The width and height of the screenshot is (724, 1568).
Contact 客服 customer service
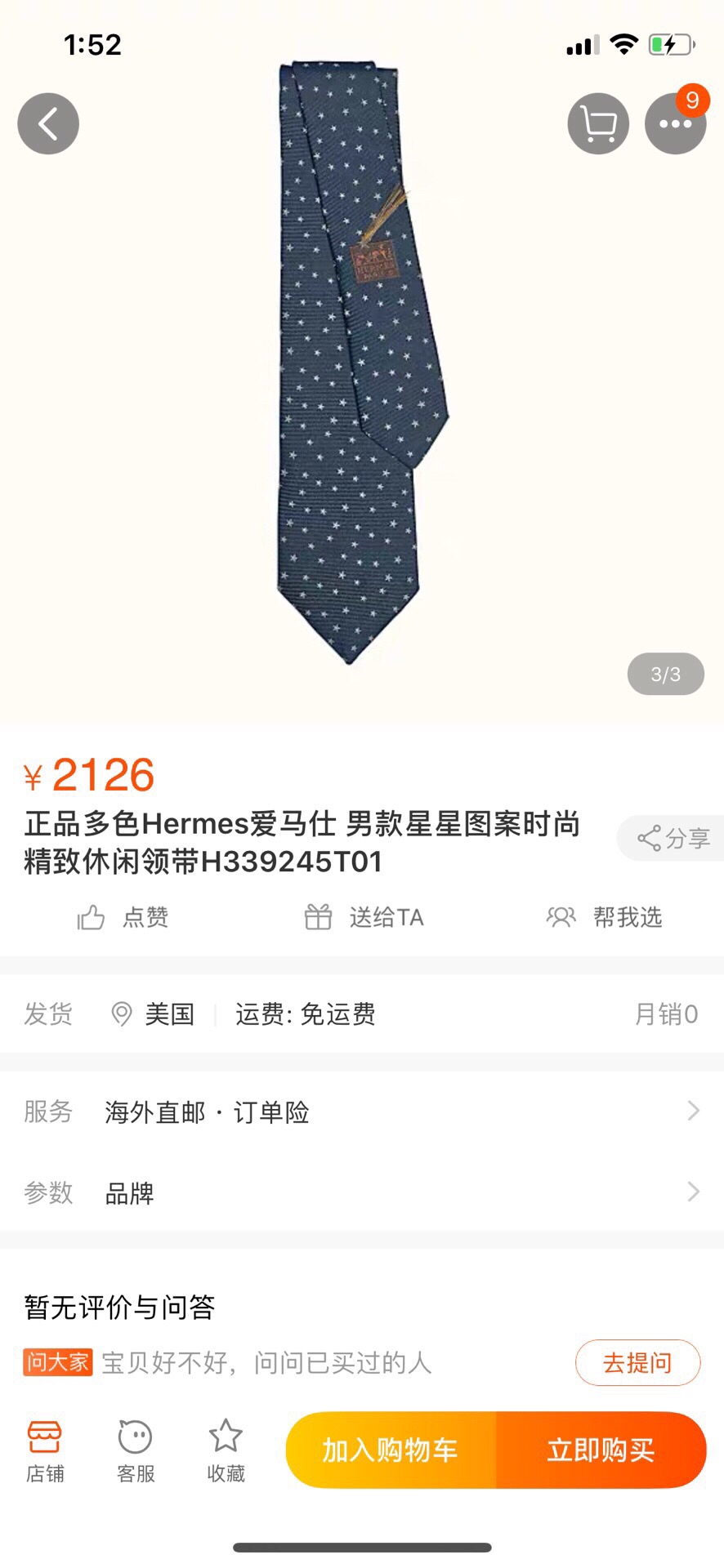pos(136,1451)
